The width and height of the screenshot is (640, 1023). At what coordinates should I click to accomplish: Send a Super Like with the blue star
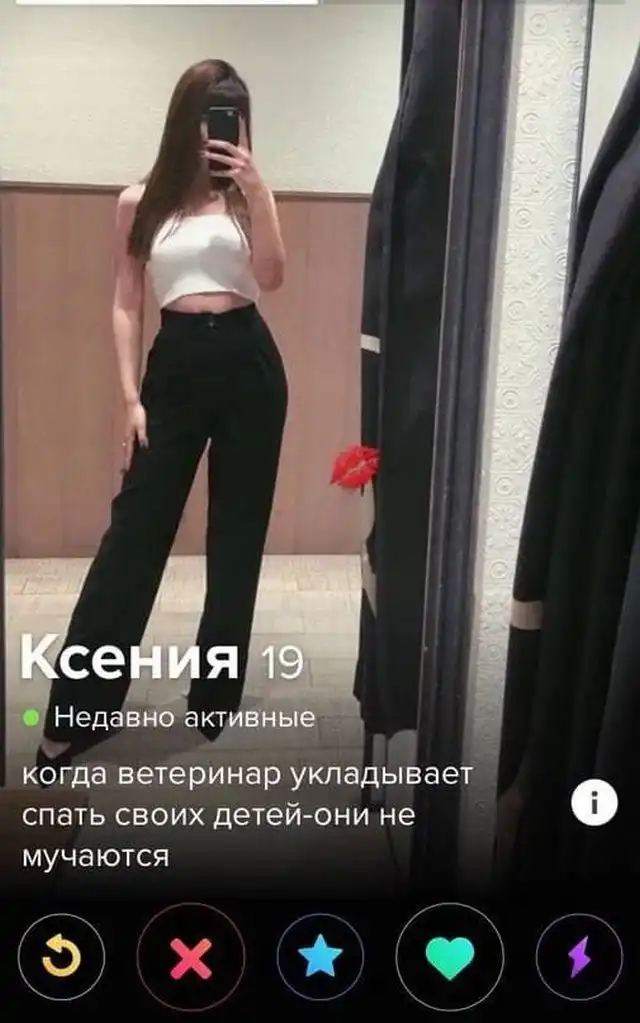click(x=320, y=958)
